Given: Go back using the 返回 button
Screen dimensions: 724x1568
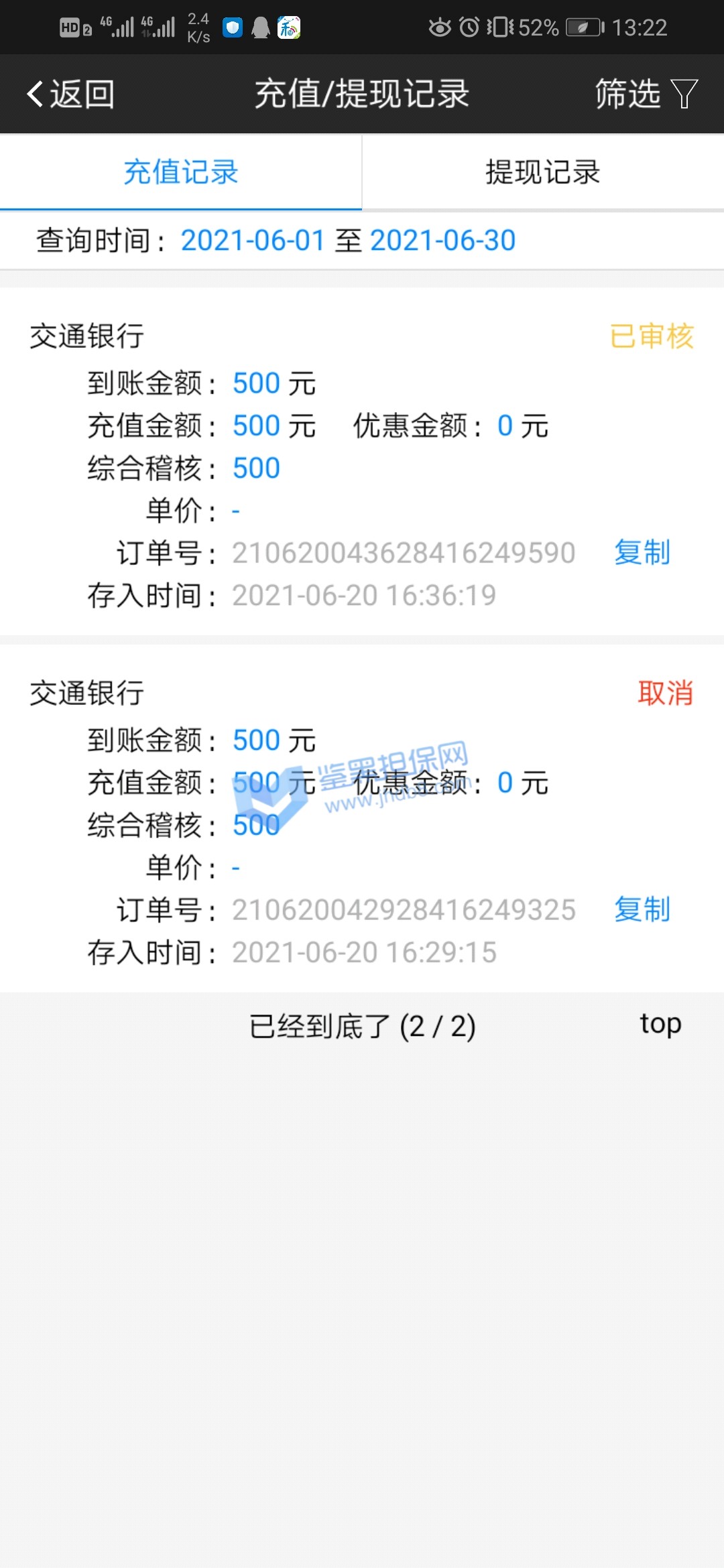Looking at the screenshot, I should coord(70,94).
